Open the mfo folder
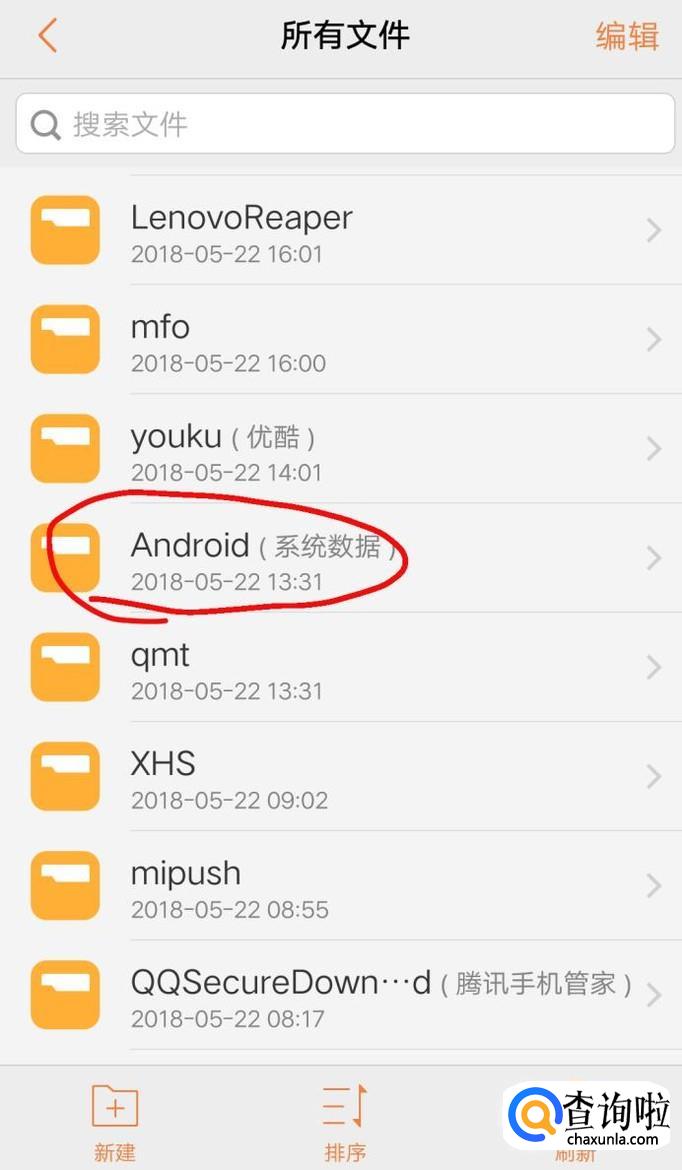 [x=341, y=340]
